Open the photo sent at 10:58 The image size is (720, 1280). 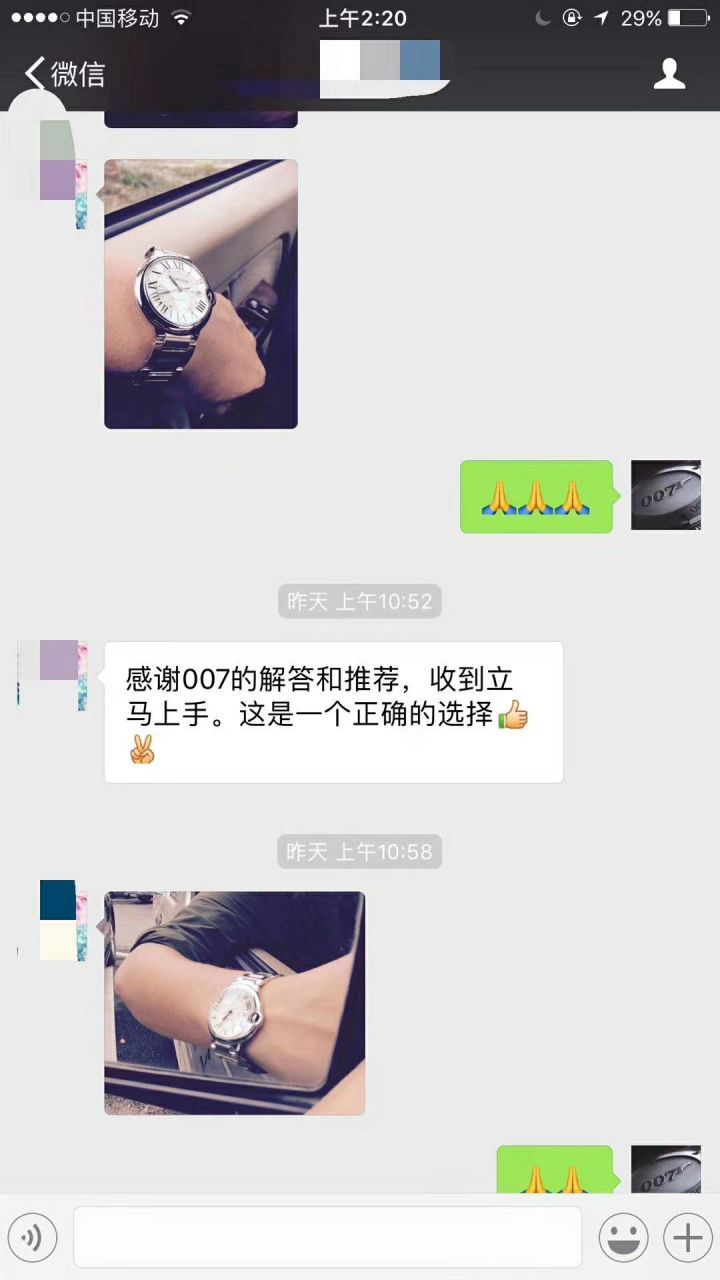pyautogui.click(x=234, y=1003)
